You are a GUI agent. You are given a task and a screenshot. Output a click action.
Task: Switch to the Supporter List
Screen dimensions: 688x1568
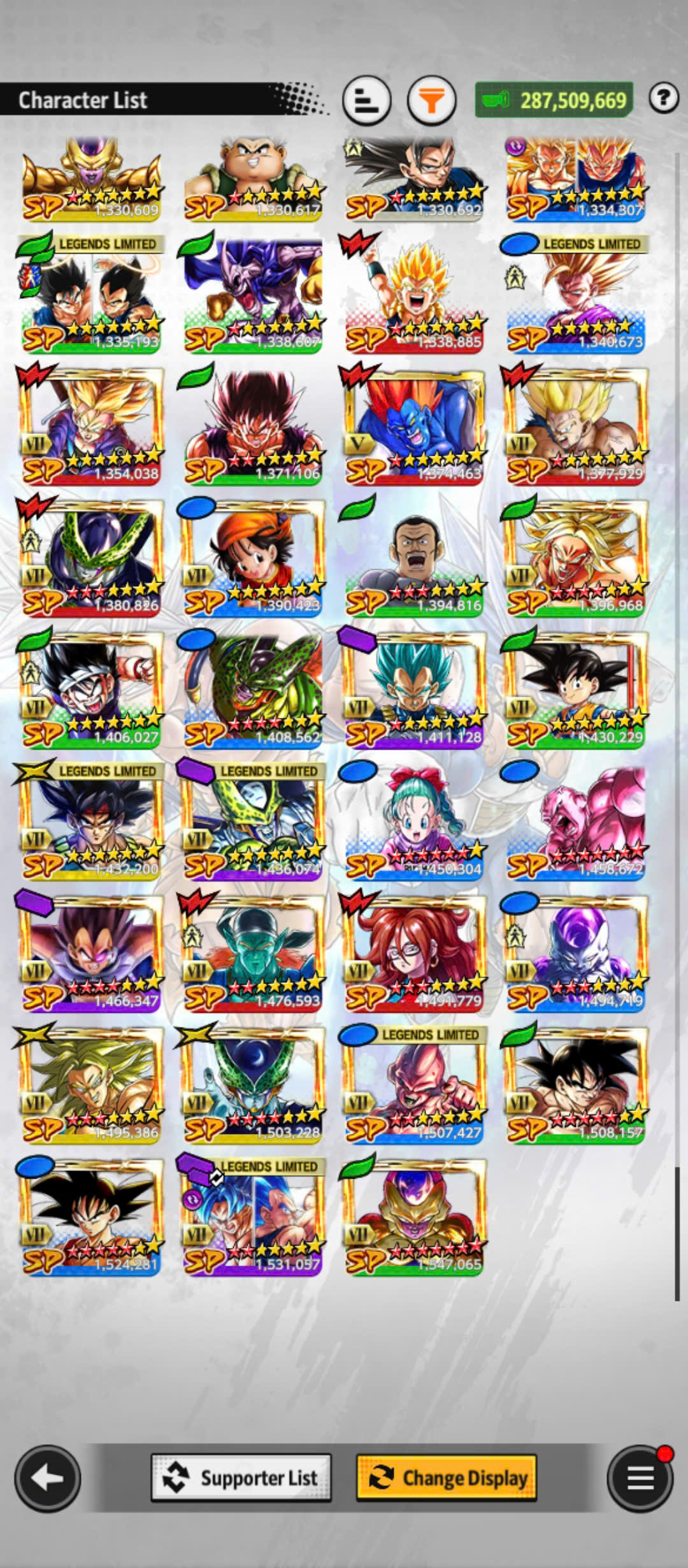(x=241, y=1477)
